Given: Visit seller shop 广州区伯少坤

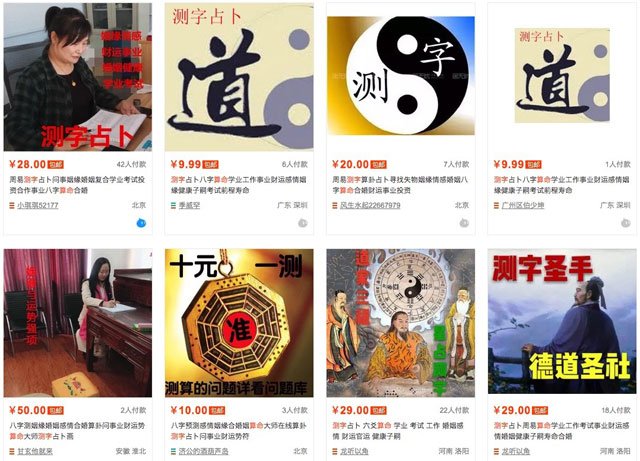Looking at the screenshot, I should tap(525, 205).
